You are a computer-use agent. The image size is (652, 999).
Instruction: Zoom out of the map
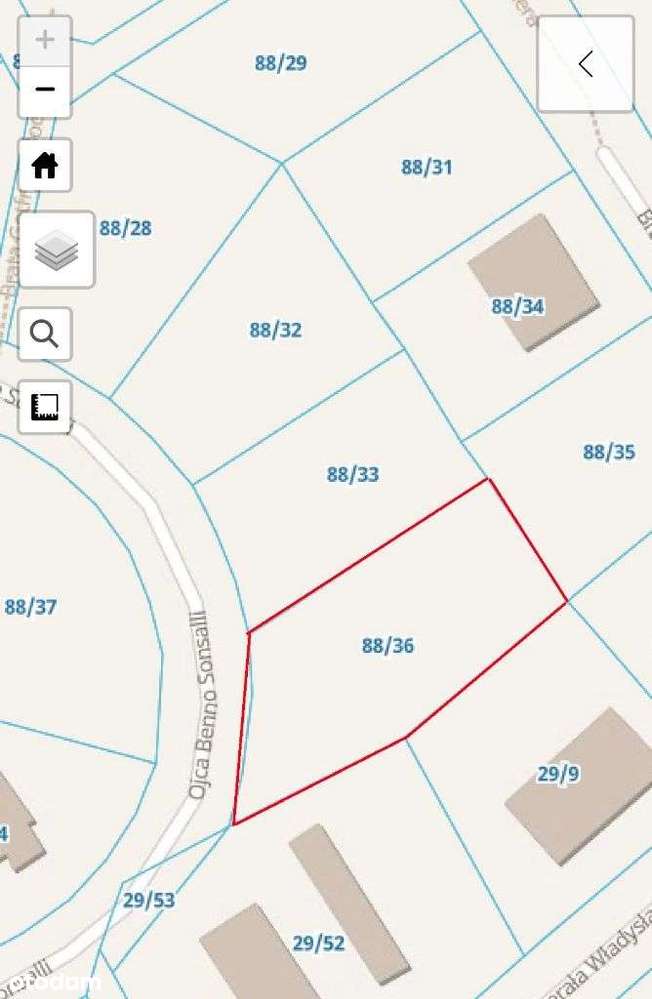45,90
